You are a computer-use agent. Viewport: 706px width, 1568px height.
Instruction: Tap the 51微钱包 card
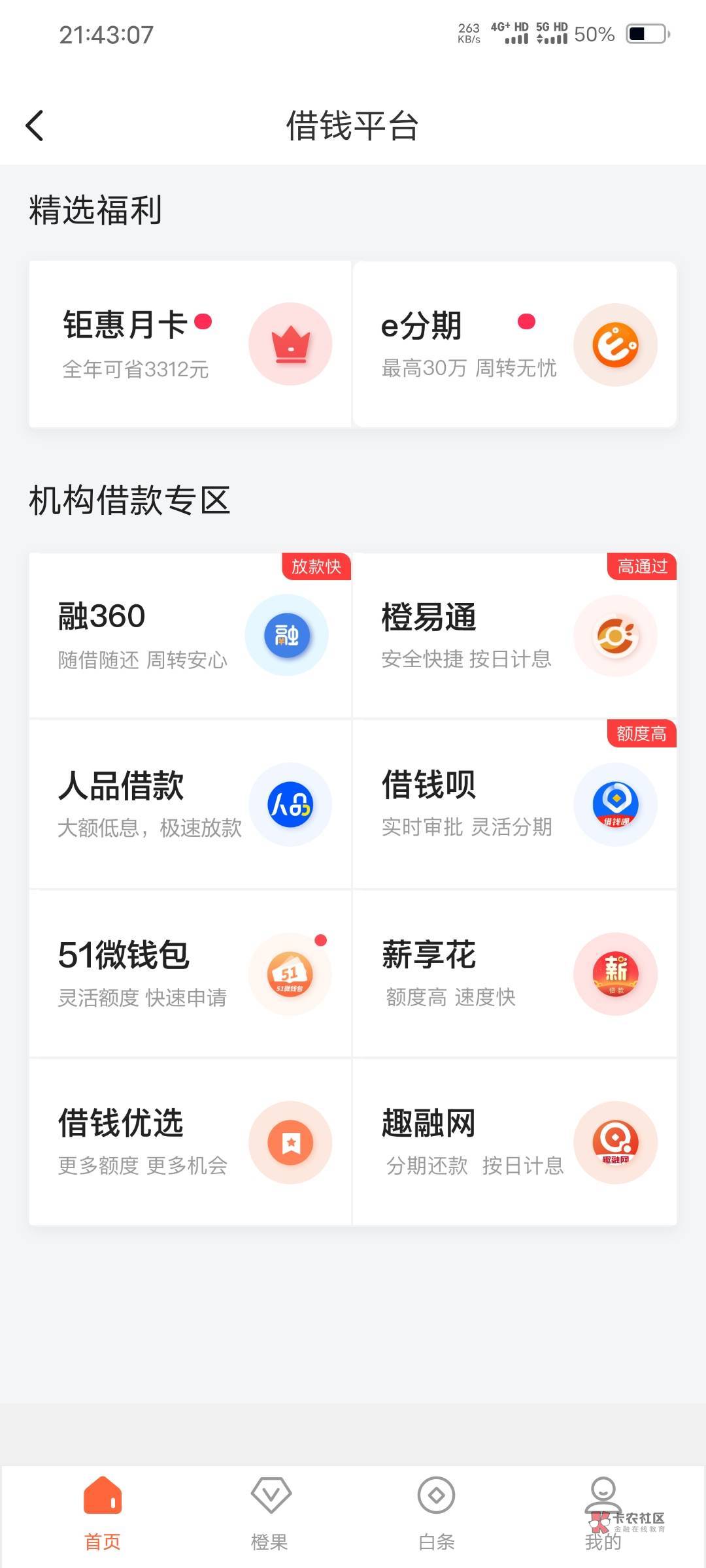pos(190,973)
